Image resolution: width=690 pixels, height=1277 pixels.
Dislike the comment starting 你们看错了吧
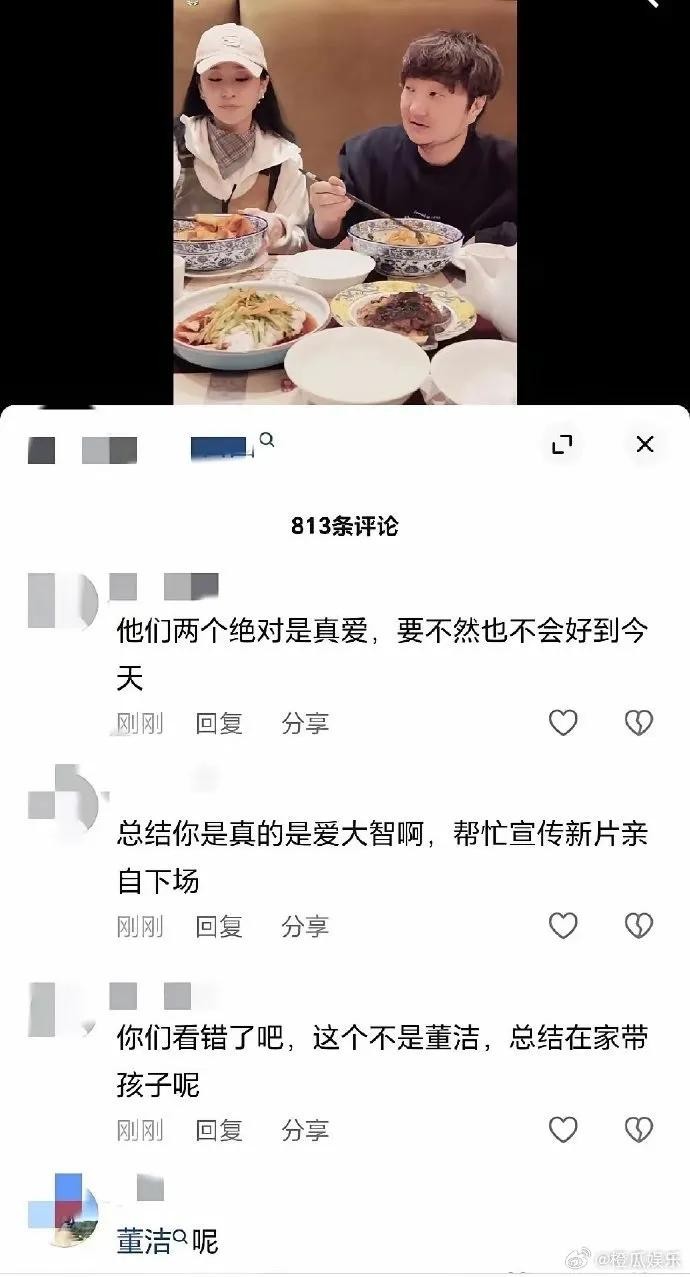click(x=638, y=1130)
